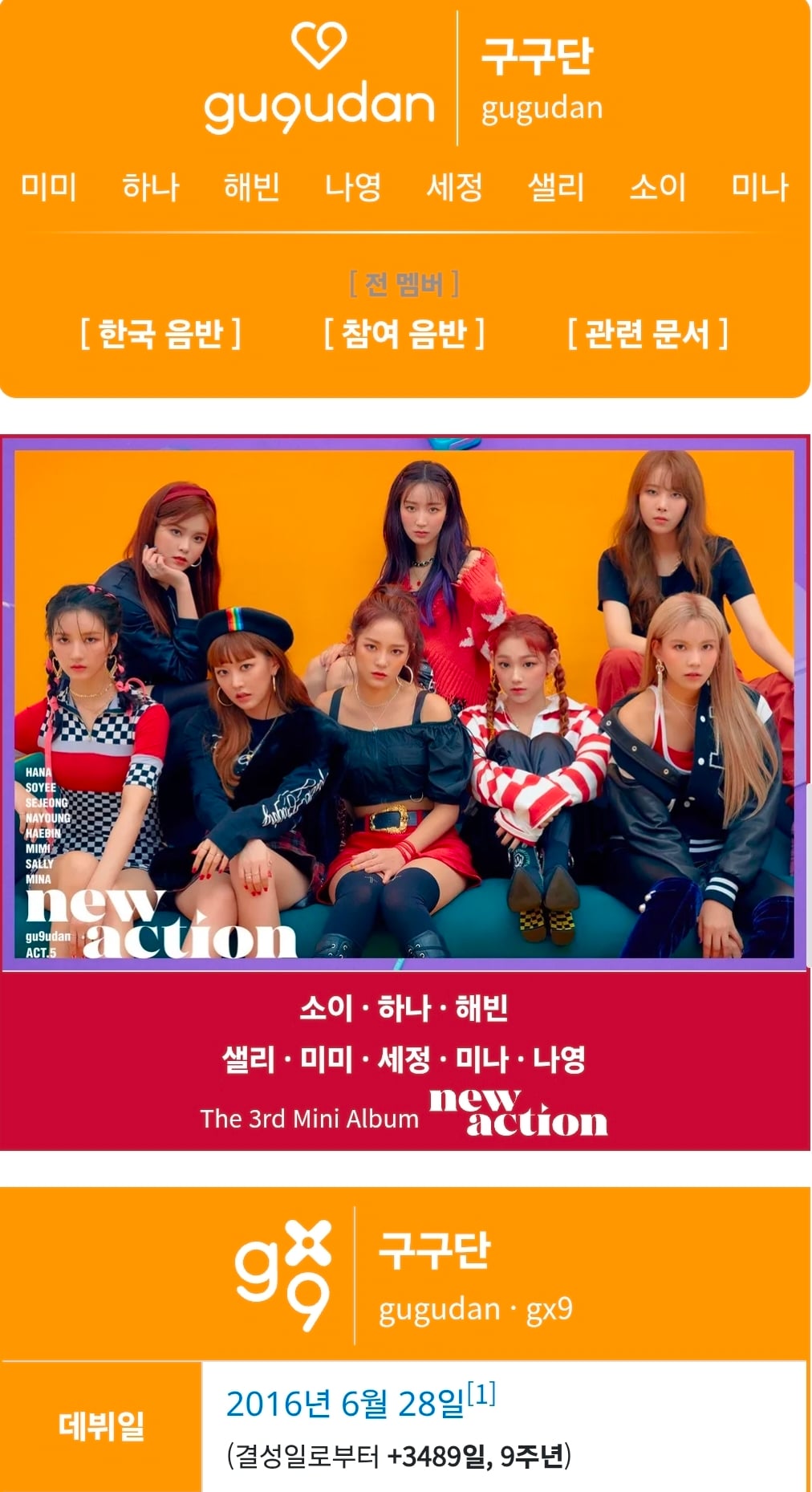The image size is (812, 1492).
Task: Open member link 샐리
Action: [556, 187]
